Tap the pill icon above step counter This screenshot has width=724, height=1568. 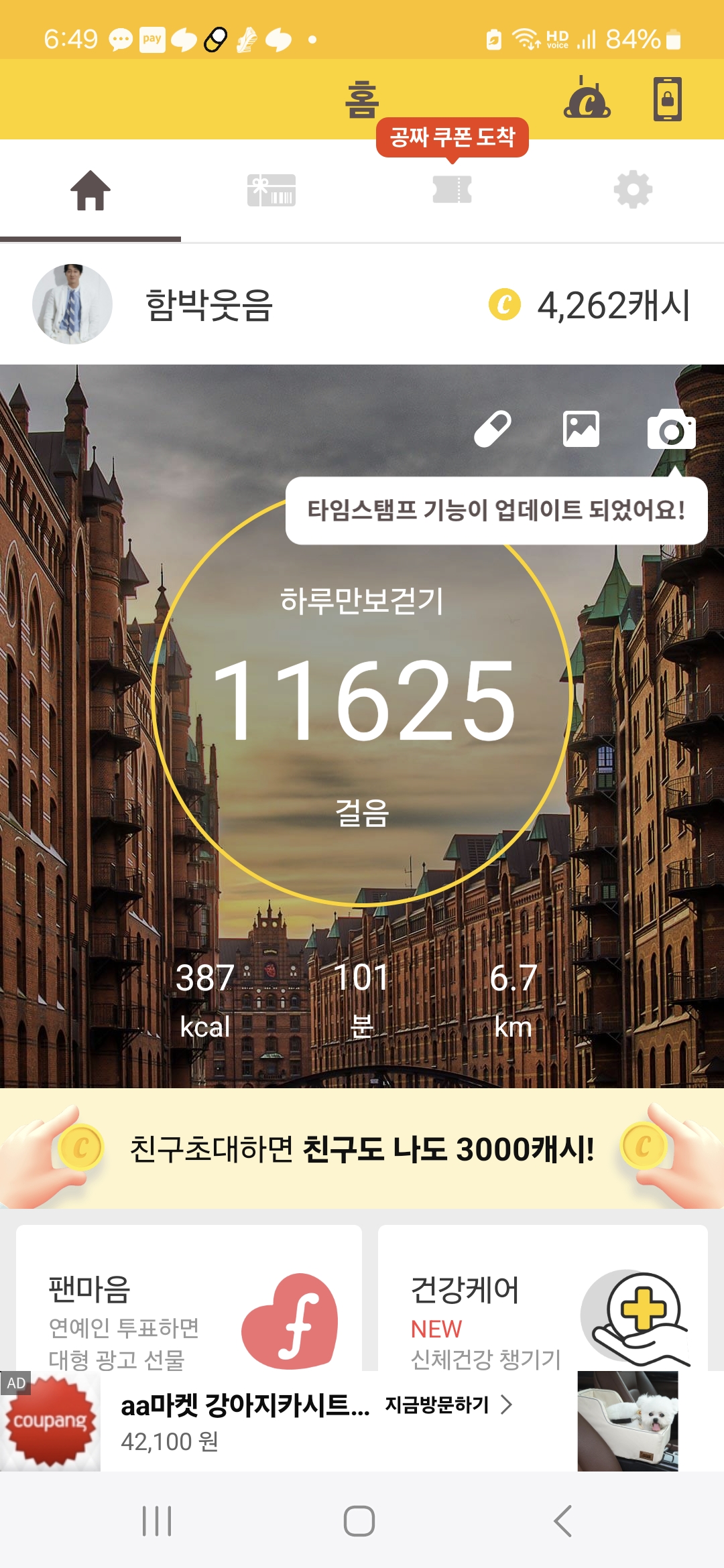click(493, 429)
